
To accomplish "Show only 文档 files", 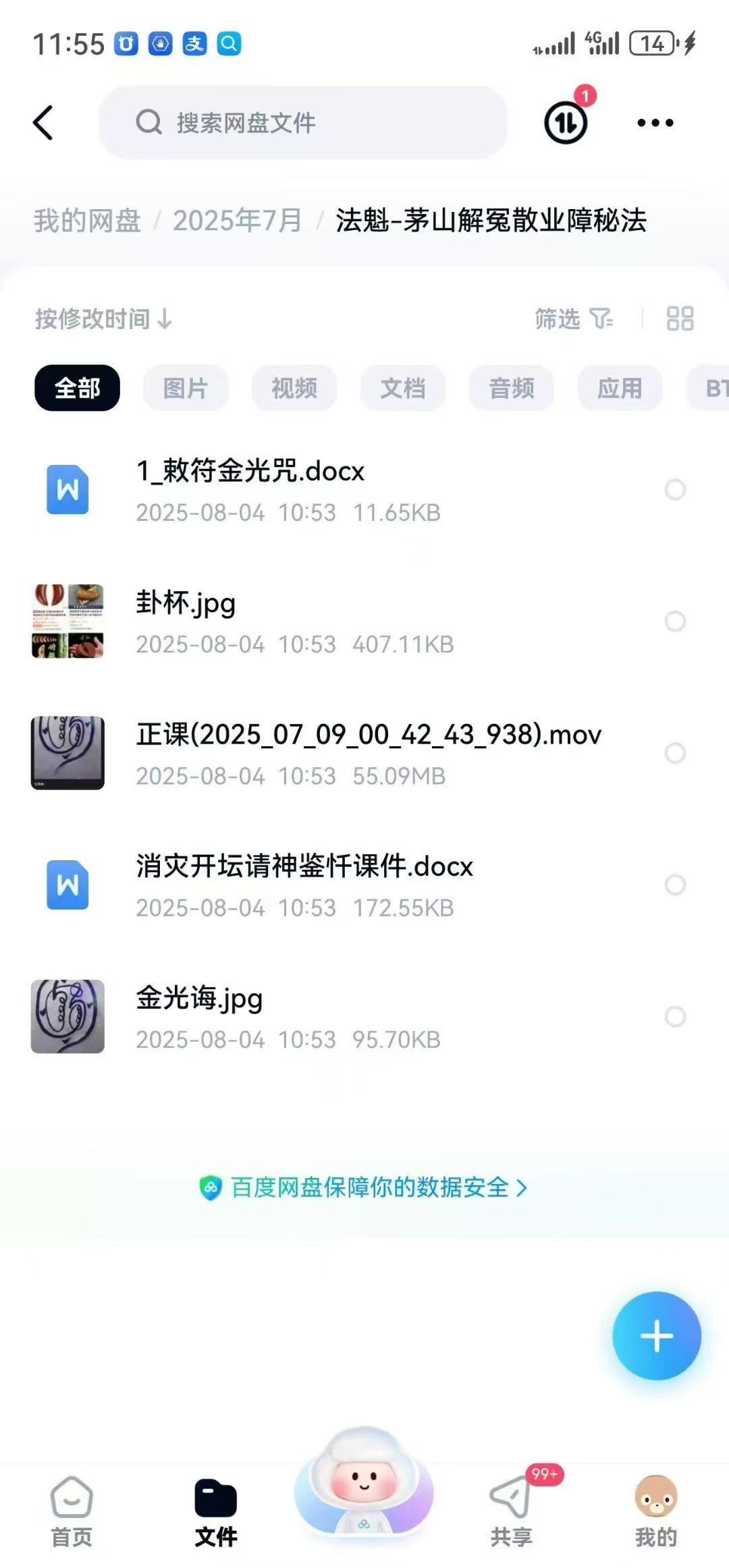I will pos(403,388).
